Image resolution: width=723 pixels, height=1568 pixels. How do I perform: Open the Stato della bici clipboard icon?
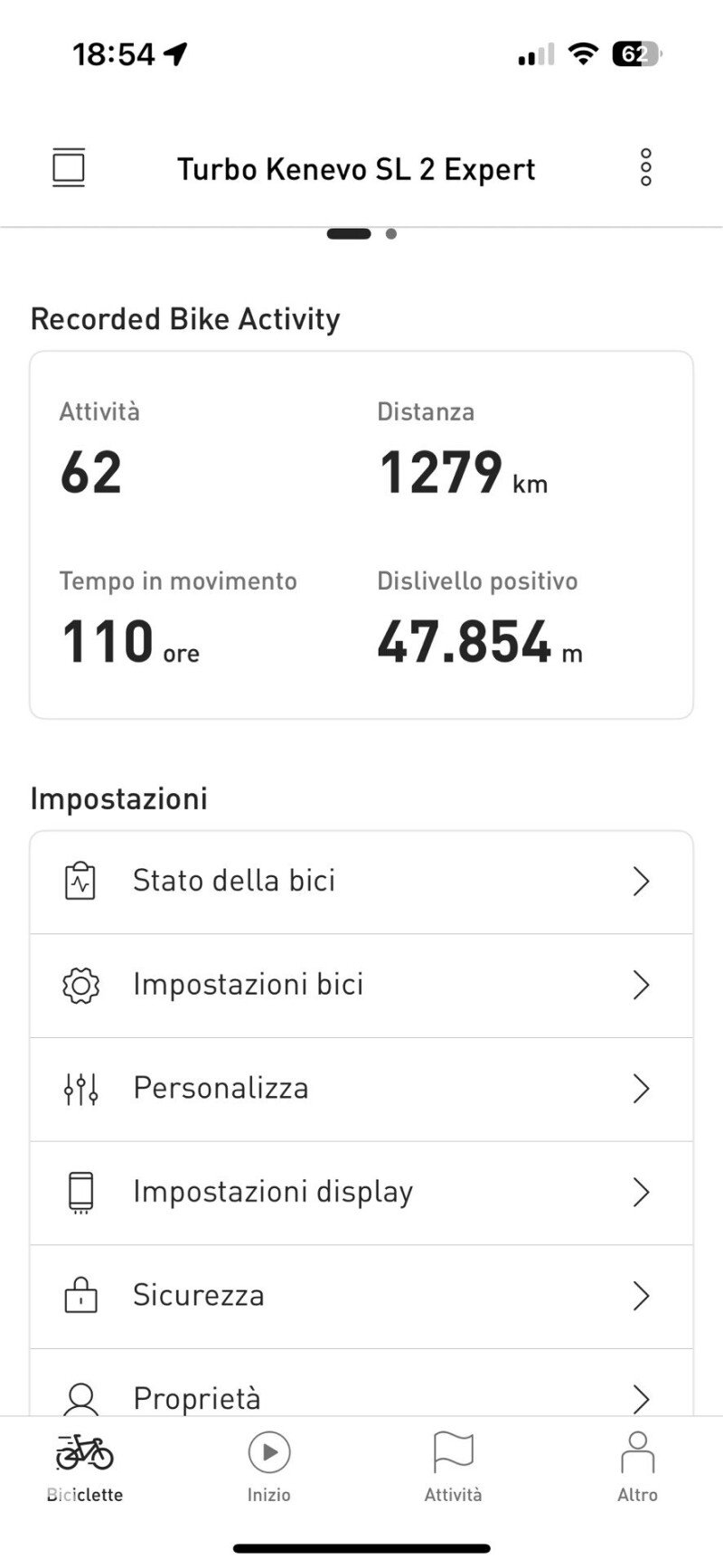(x=81, y=881)
